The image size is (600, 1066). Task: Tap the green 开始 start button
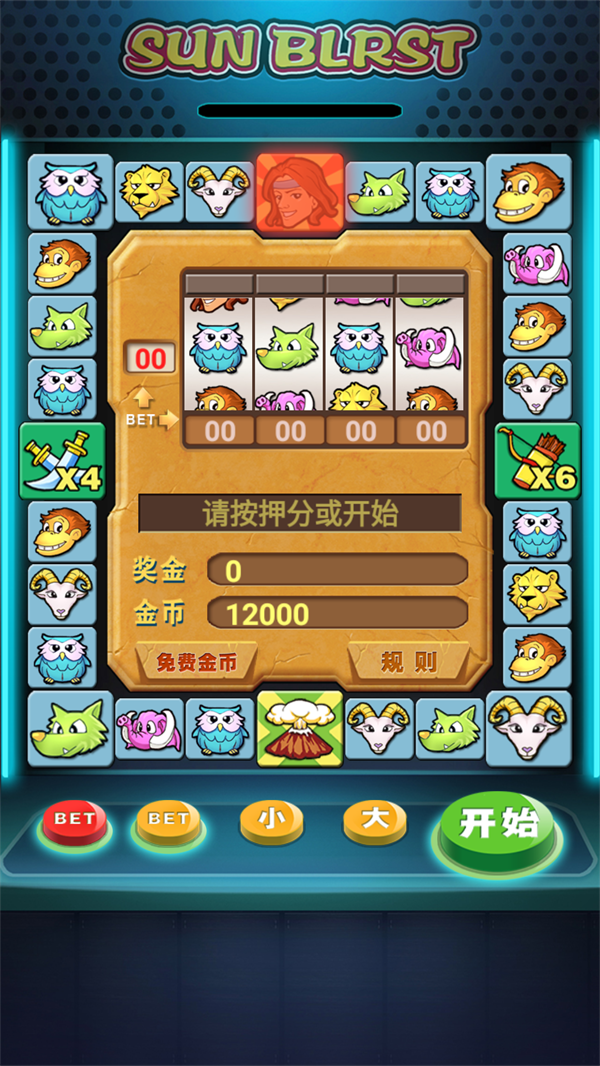point(497,827)
